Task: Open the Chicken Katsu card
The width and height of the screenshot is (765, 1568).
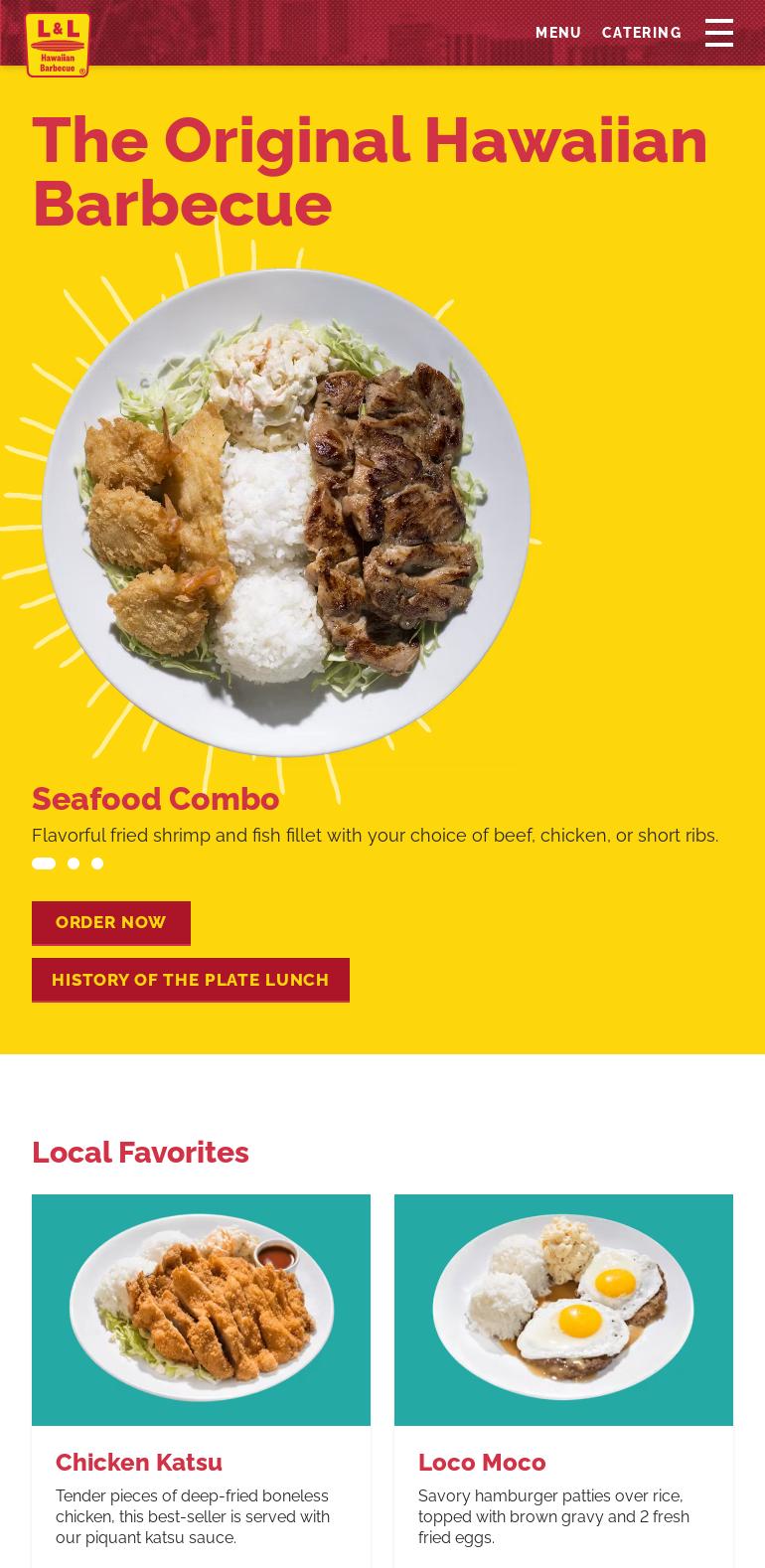Action: pyautogui.click(x=201, y=1381)
